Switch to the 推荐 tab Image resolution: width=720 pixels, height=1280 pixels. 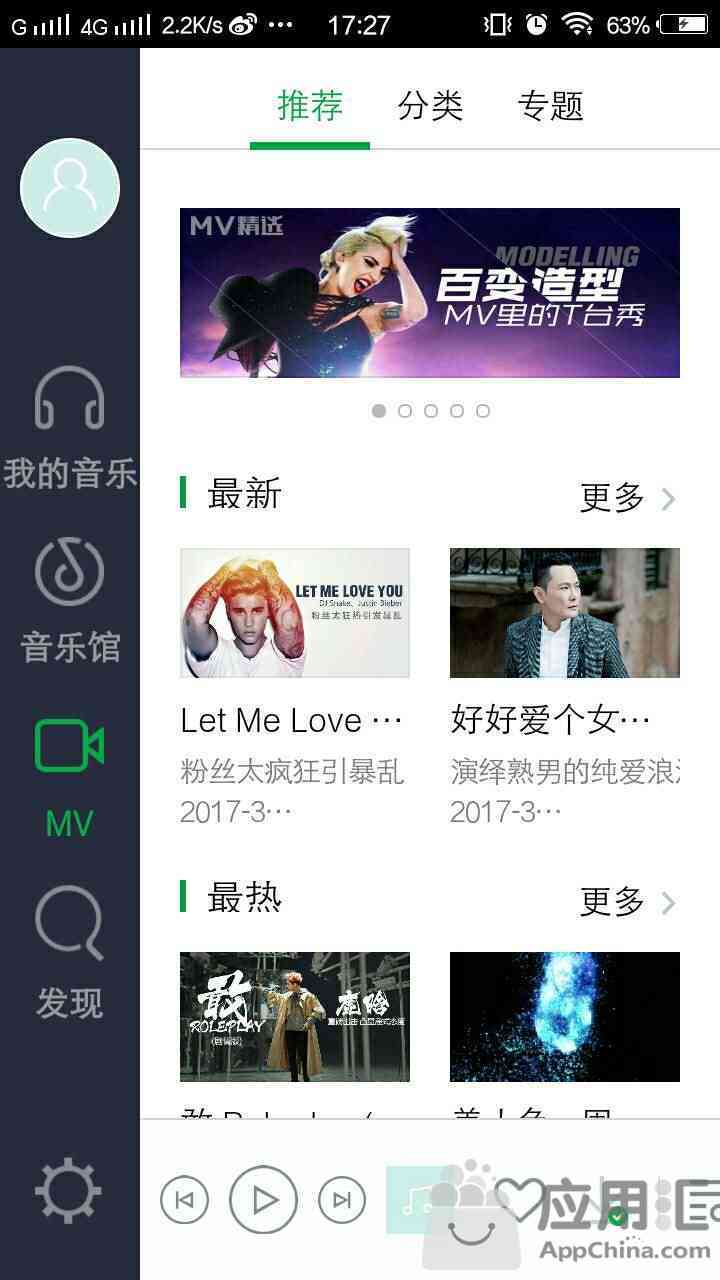310,105
